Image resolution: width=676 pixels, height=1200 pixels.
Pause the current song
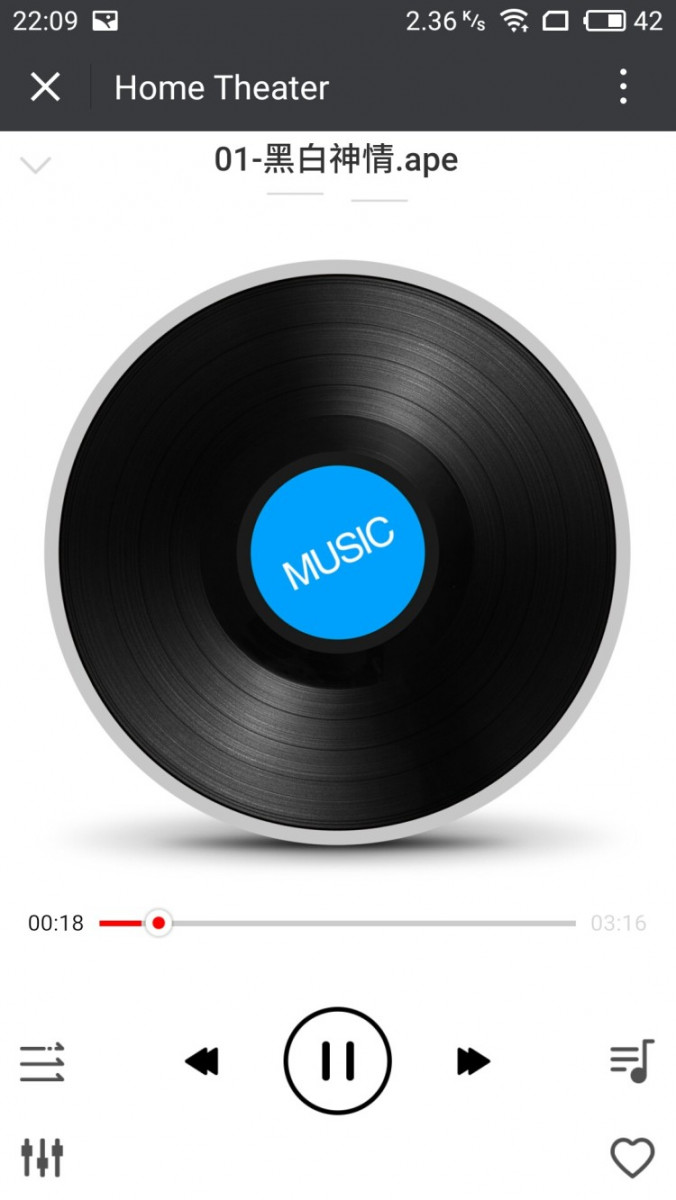[337, 1060]
